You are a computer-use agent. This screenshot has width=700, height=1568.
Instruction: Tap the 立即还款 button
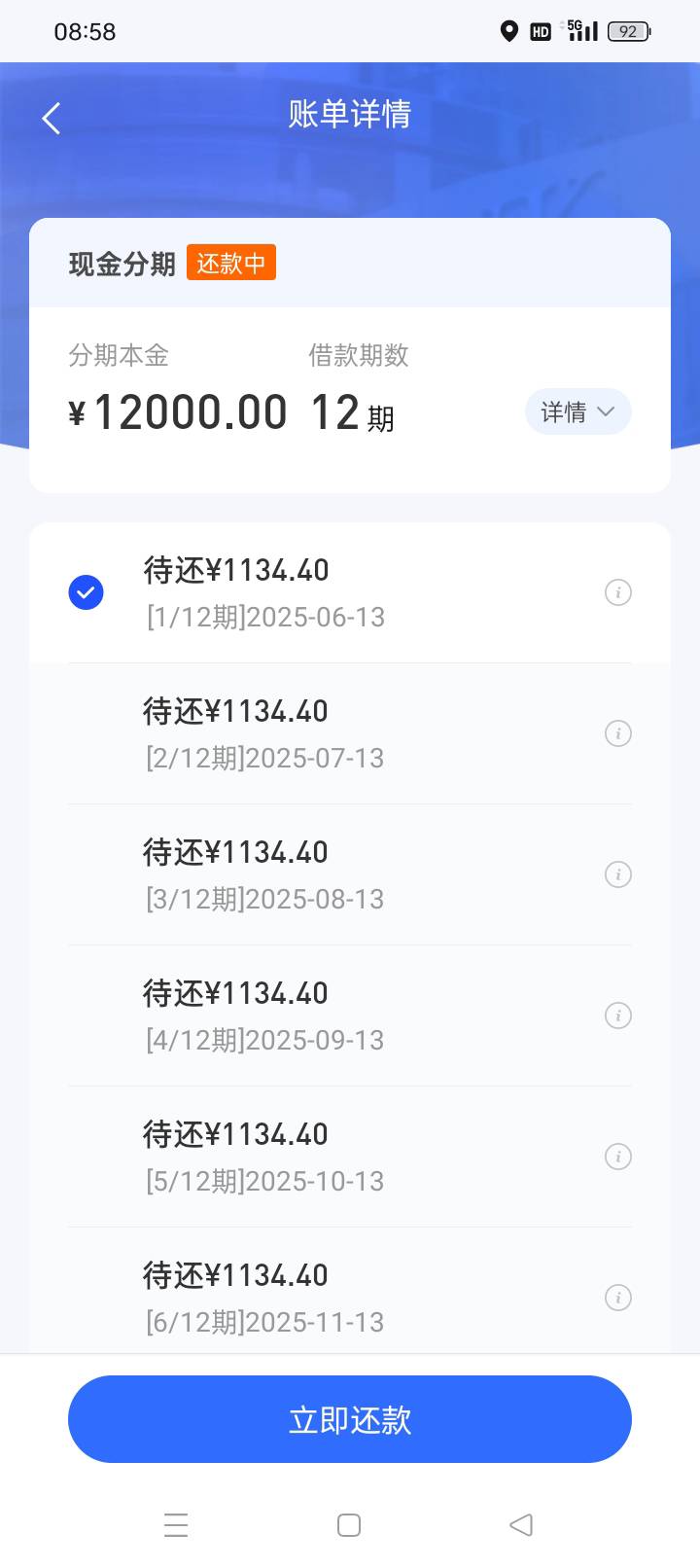pos(350,1419)
